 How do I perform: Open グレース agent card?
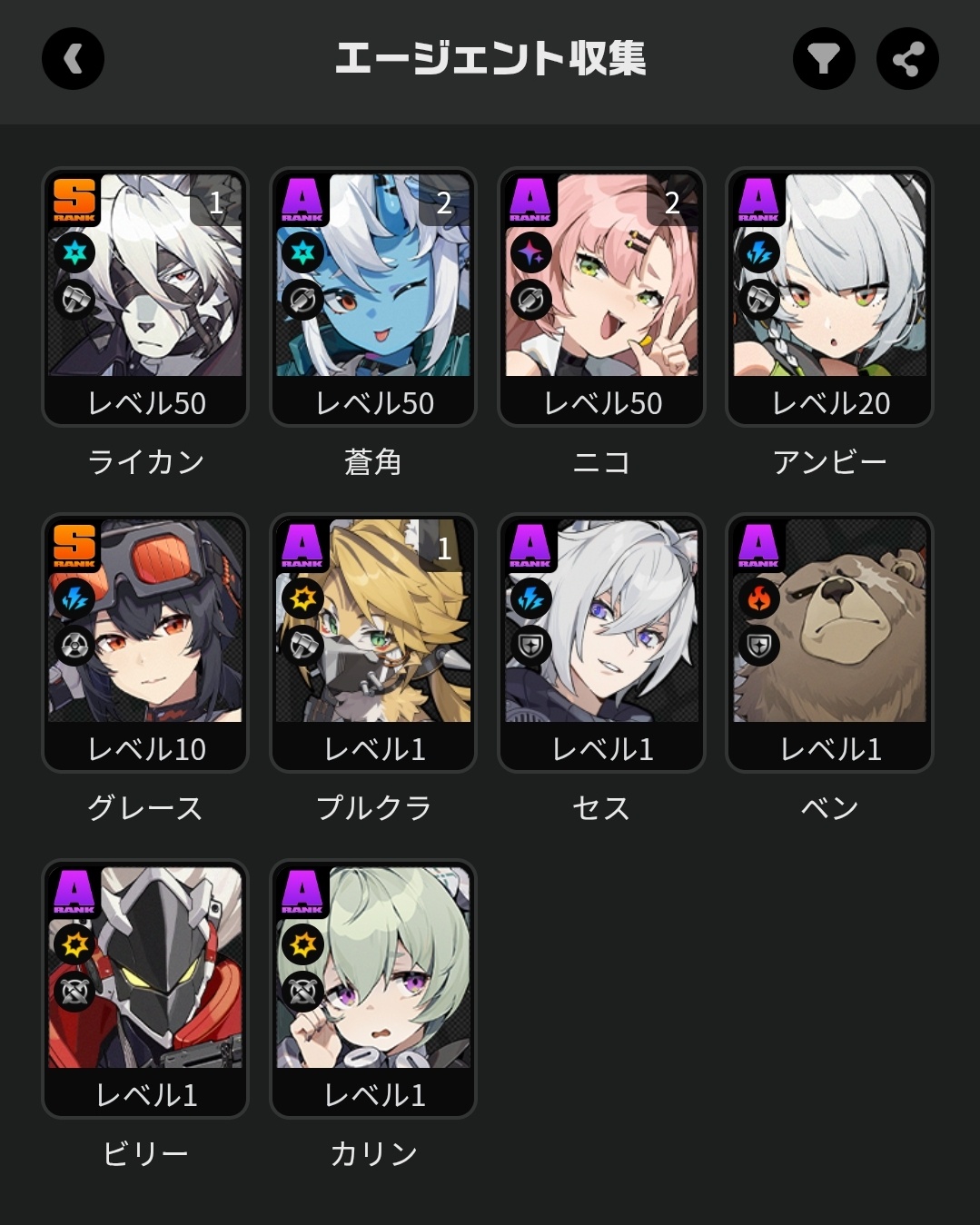click(145, 642)
